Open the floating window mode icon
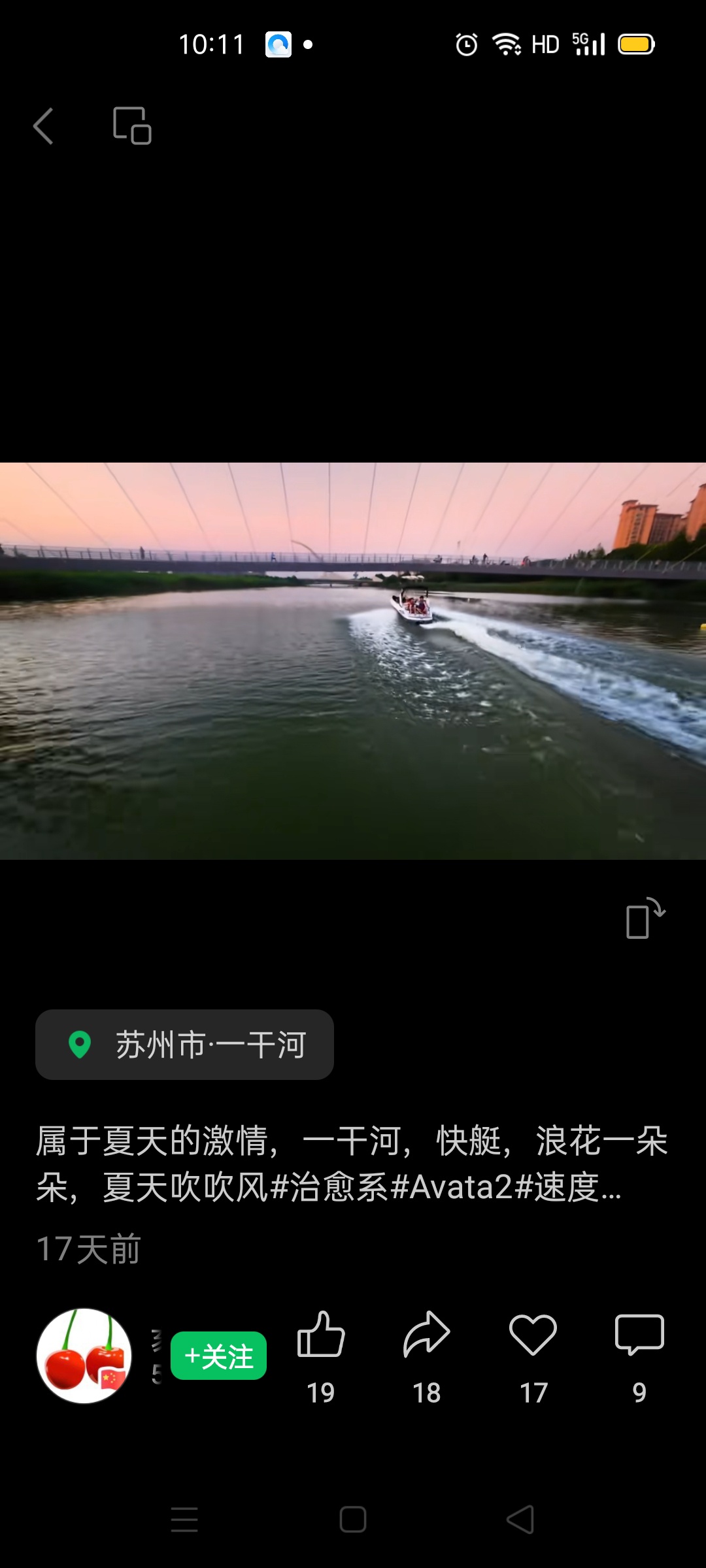 tap(132, 125)
